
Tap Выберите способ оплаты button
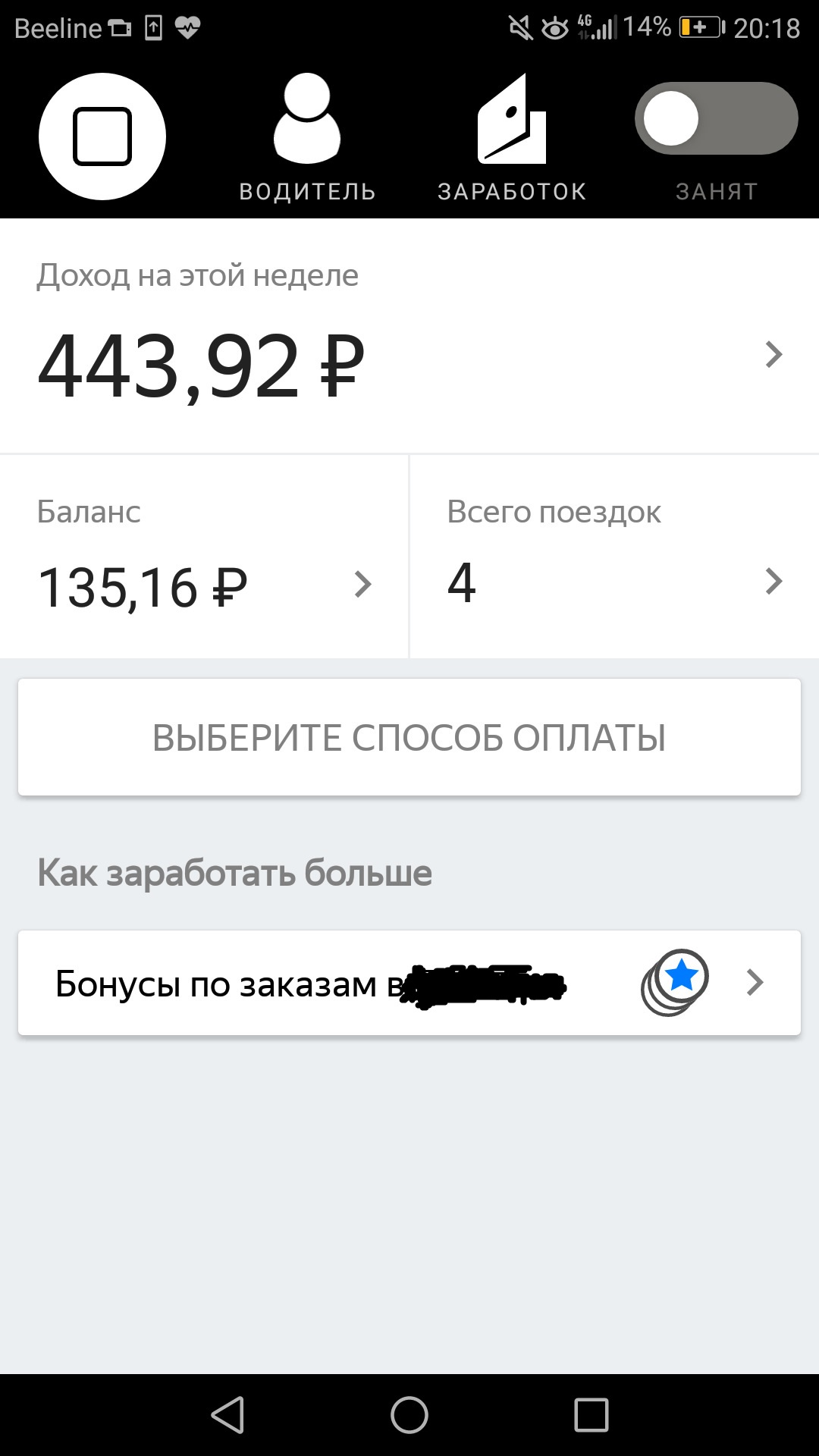tap(409, 737)
